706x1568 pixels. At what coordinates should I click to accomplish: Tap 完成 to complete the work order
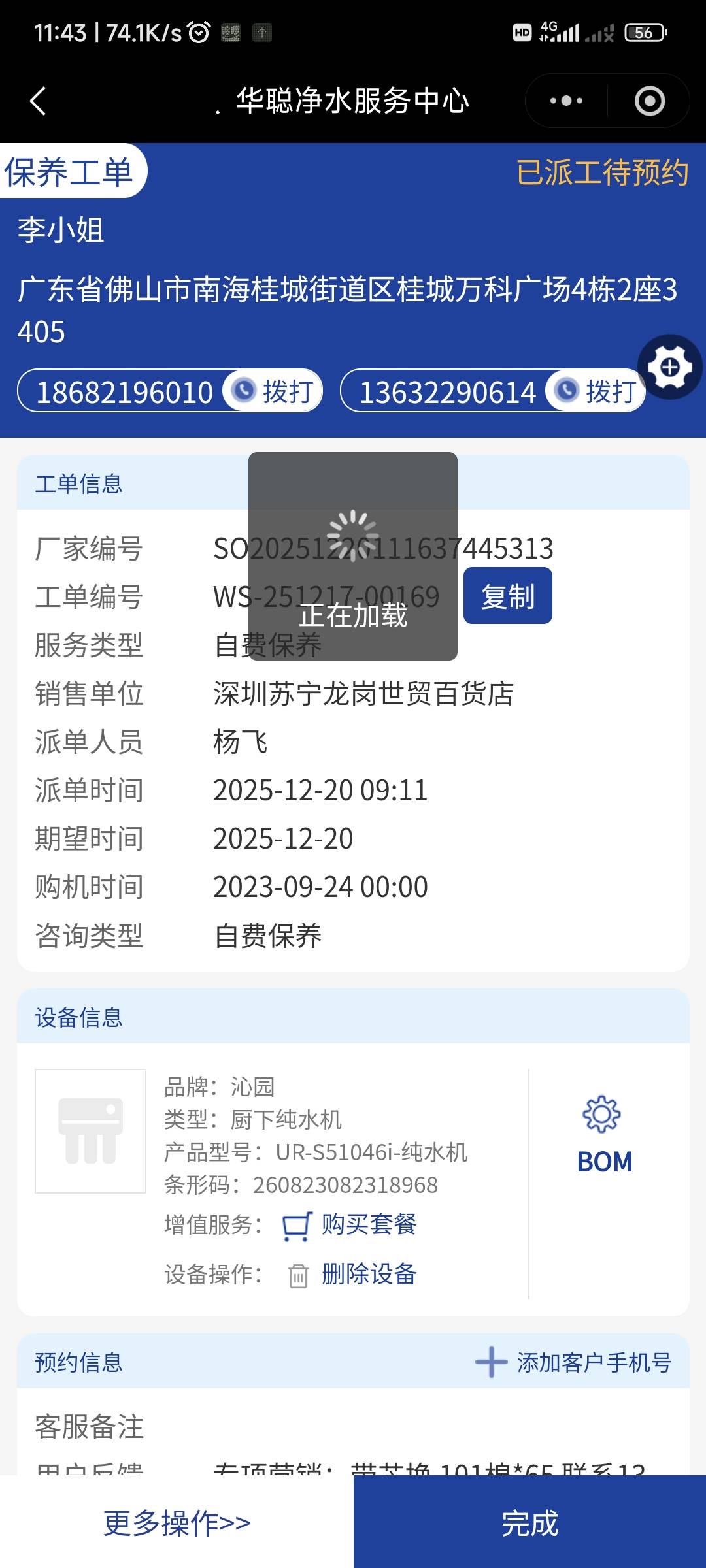pos(529,1523)
